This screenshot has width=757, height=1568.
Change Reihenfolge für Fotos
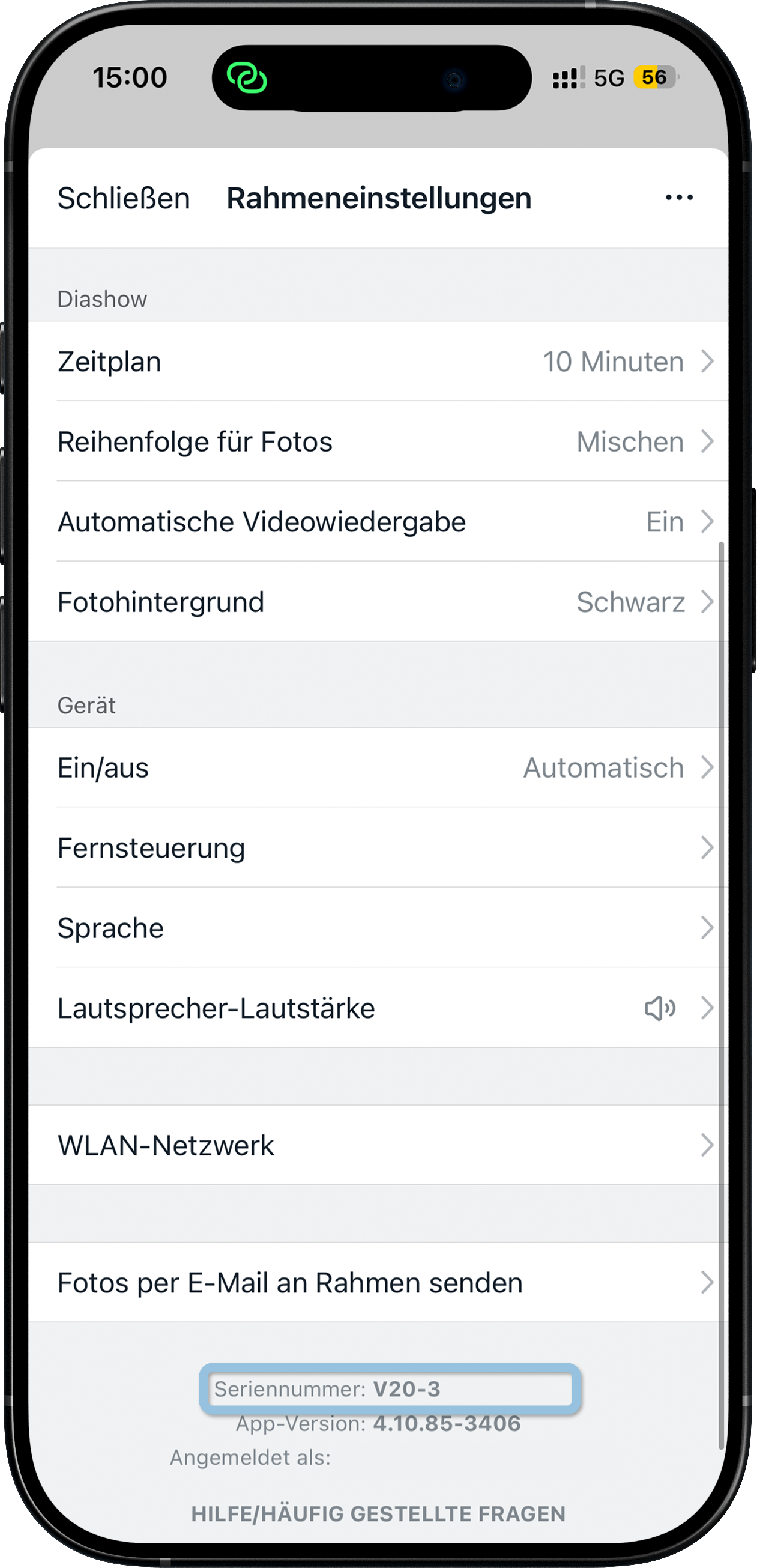377,442
